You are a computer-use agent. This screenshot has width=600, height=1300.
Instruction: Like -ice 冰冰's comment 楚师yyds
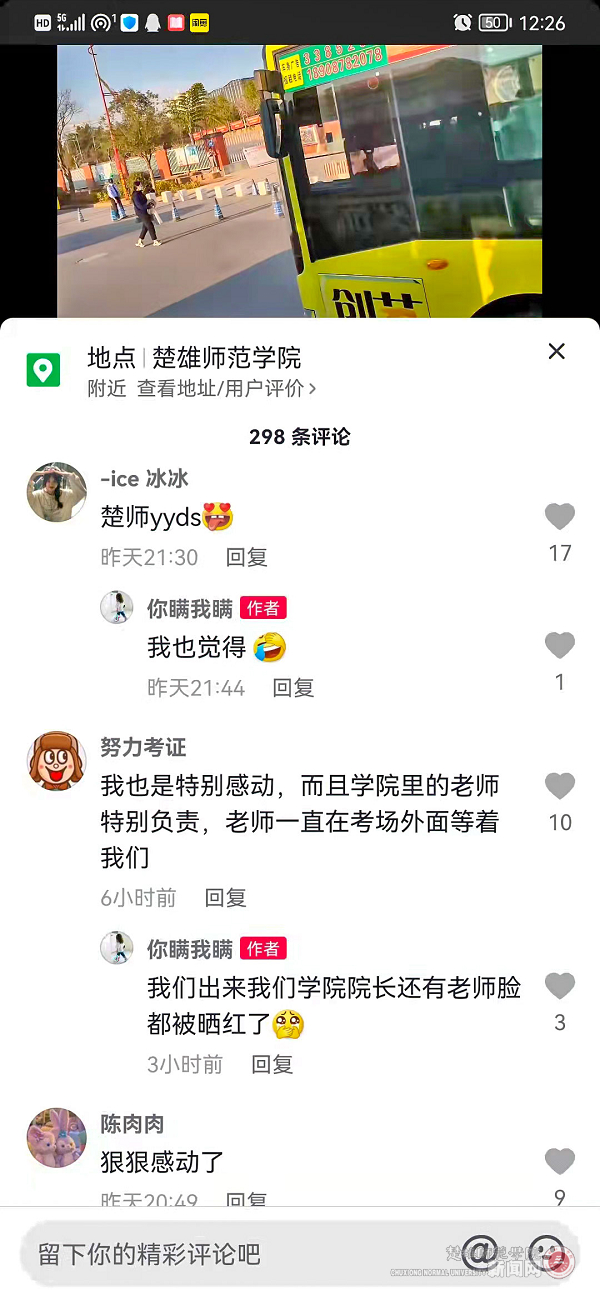coord(560,517)
